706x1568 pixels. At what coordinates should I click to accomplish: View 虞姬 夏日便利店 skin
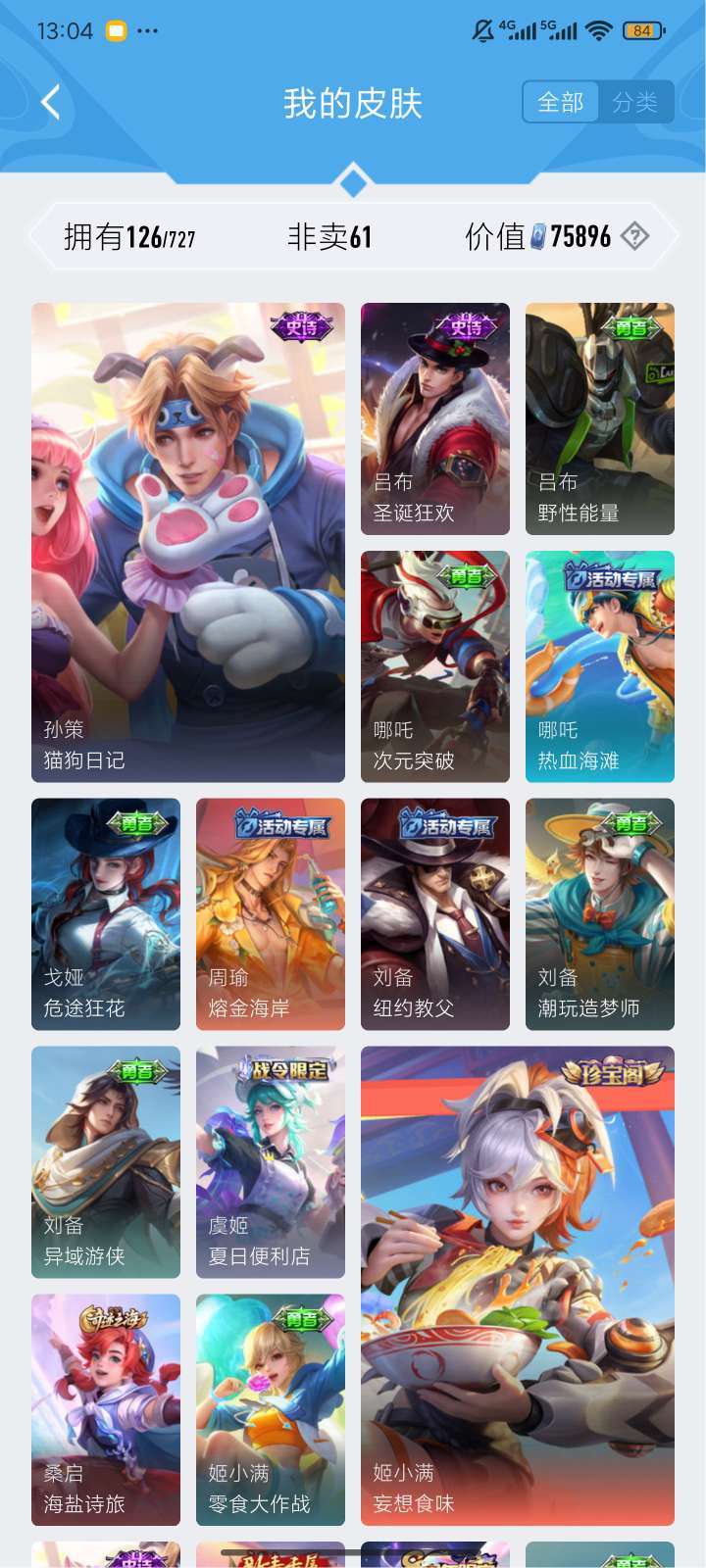[x=271, y=1162]
